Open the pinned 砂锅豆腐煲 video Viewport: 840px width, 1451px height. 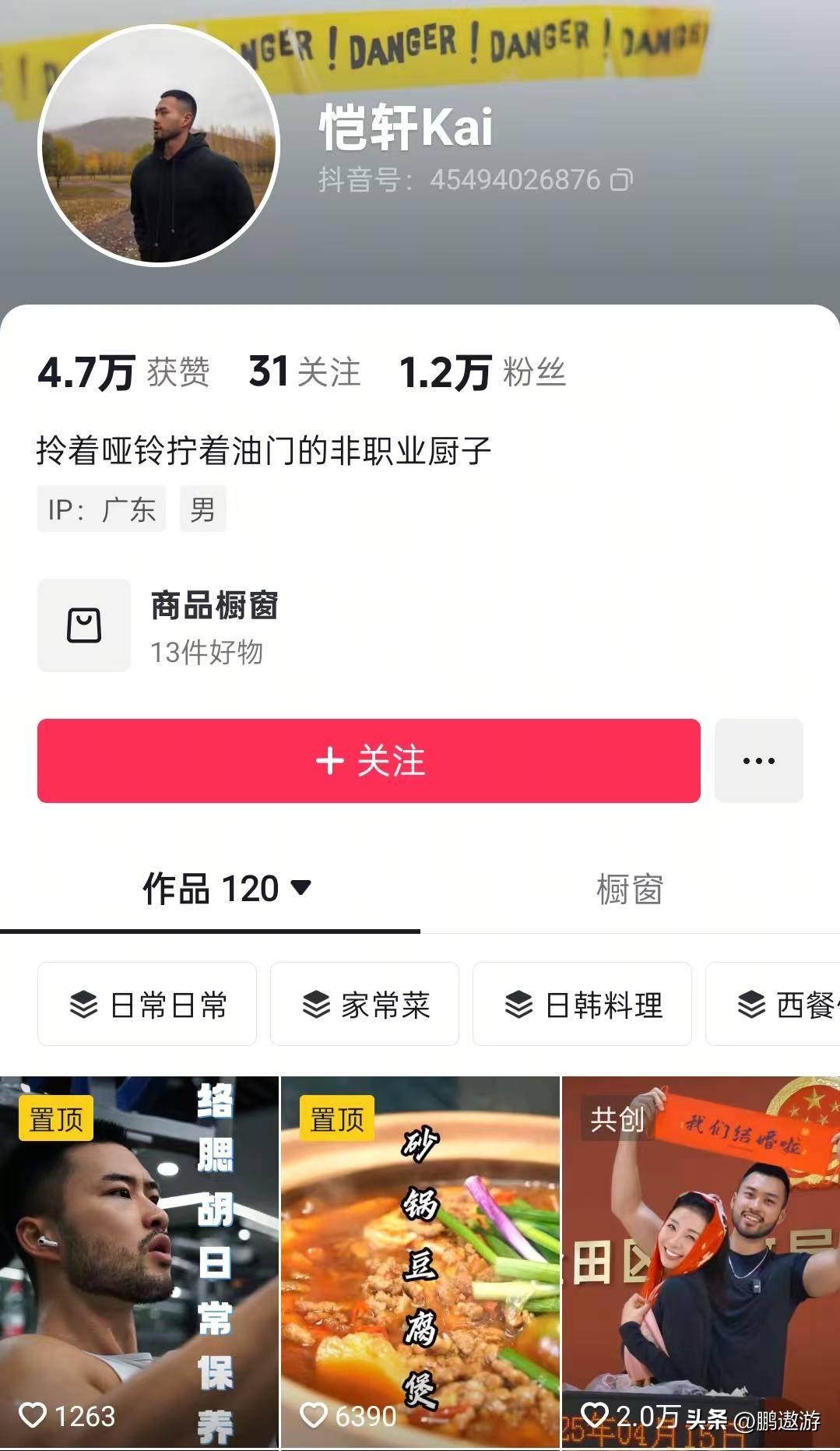[x=420, y=1262]
